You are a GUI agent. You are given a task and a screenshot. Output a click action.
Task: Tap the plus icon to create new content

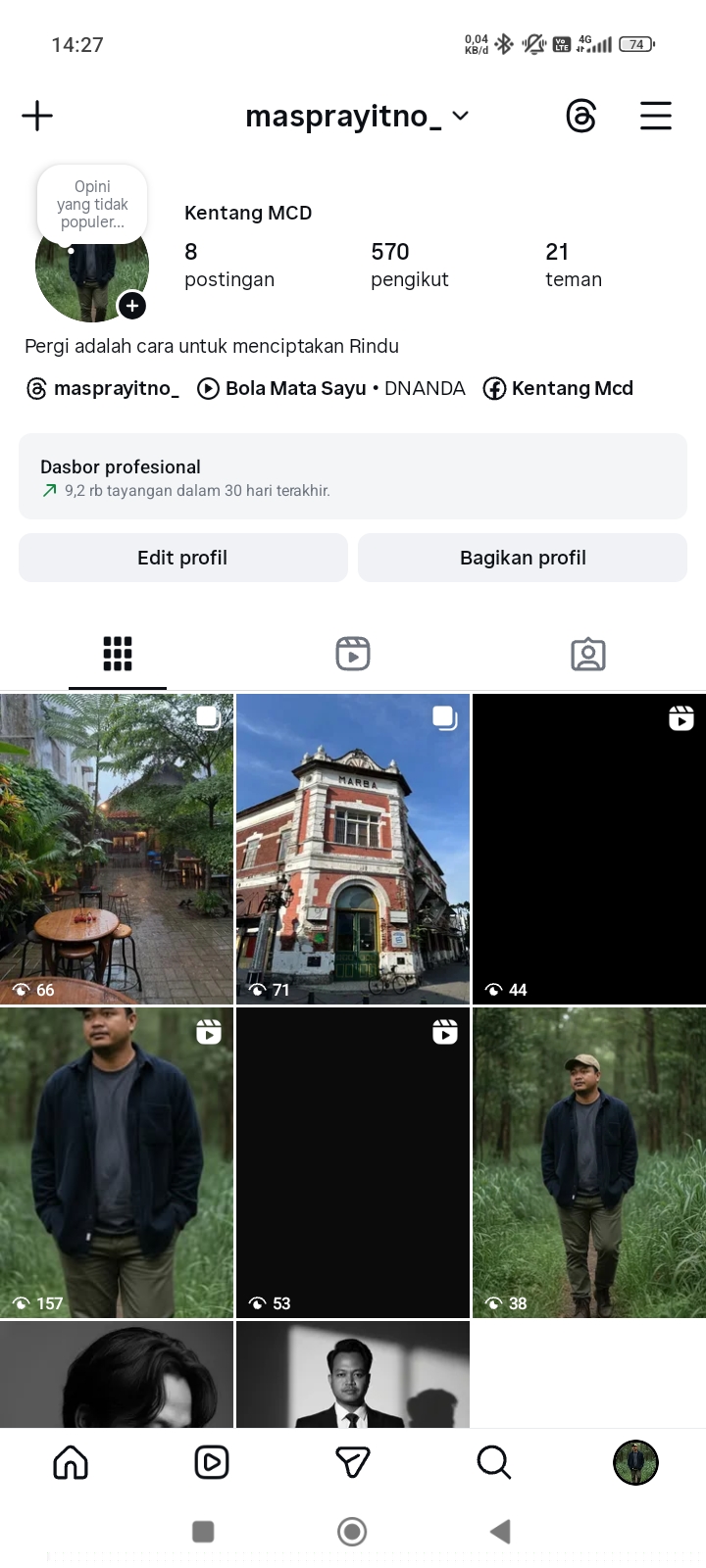click(37, 116)
